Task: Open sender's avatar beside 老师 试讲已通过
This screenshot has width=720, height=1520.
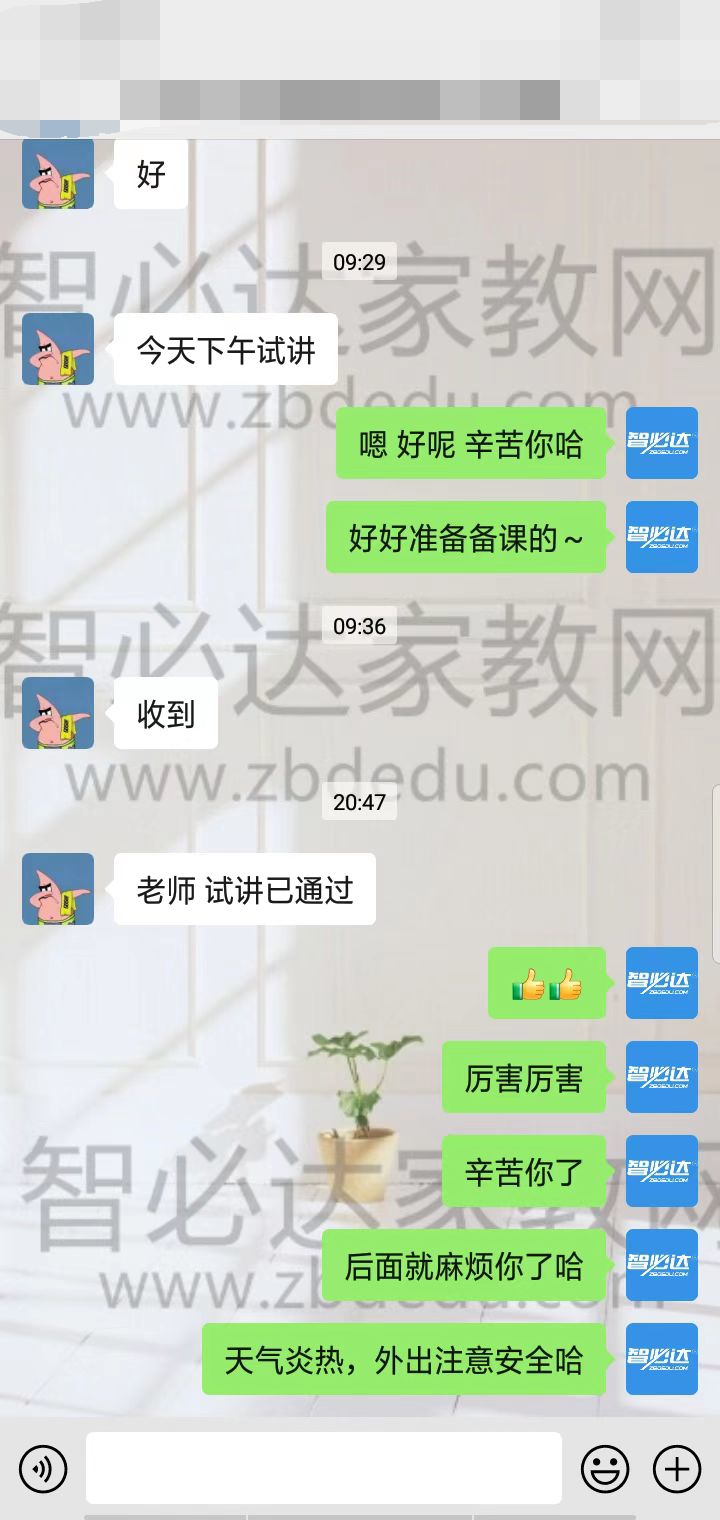Action: pyautogui.click(x=58, y=889)
